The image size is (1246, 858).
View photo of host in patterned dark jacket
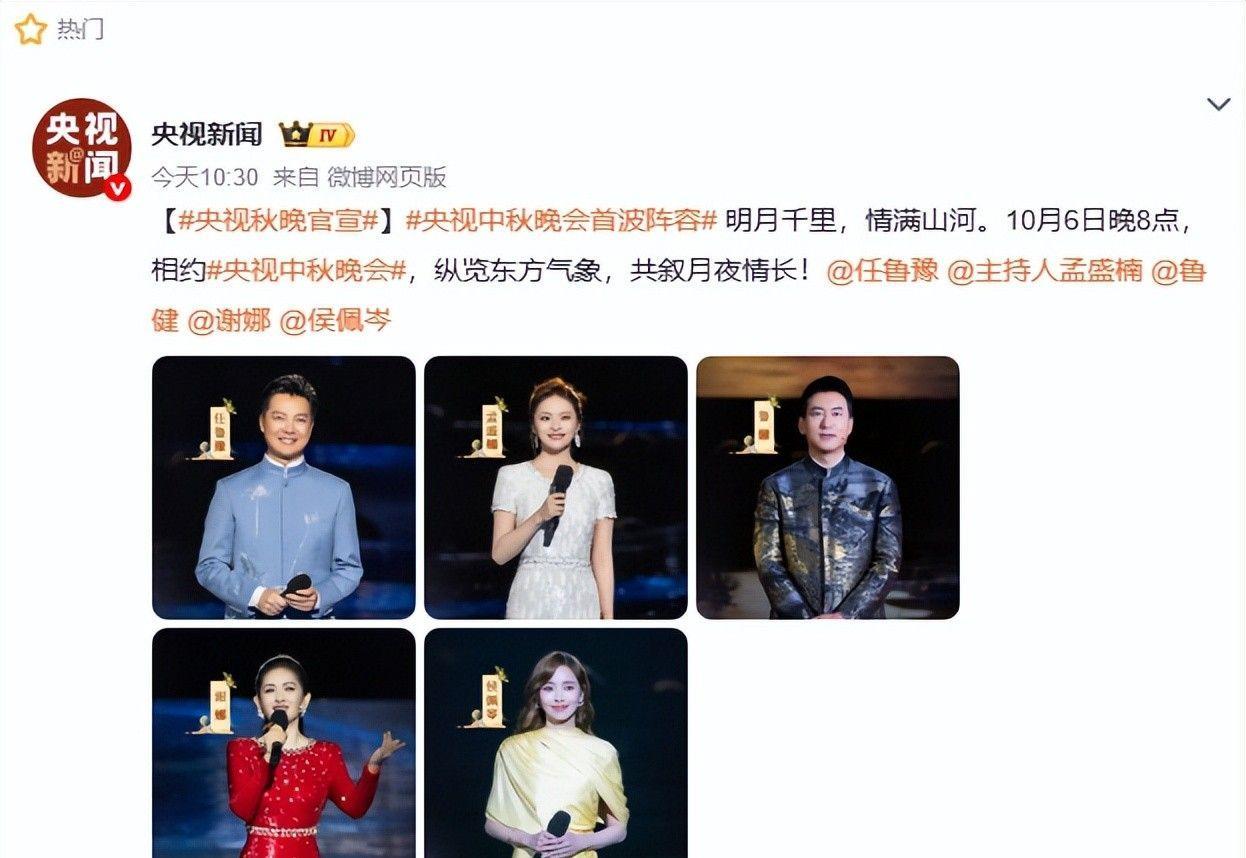(827, 487)
